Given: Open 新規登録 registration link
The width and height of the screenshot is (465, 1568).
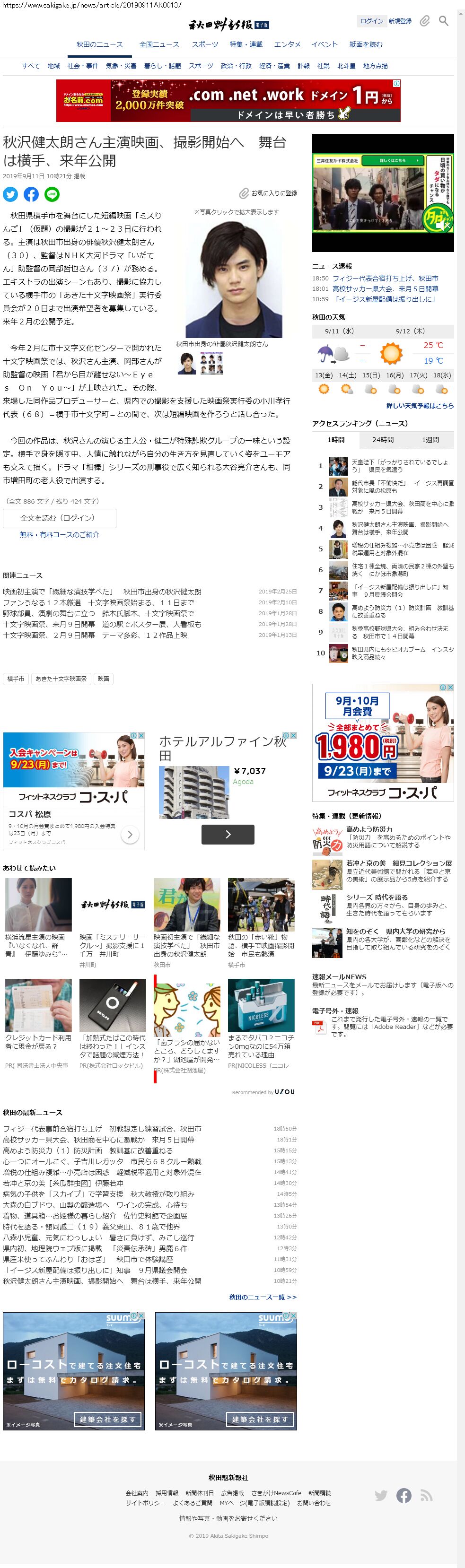Looking at the screenshot, I should point(400,21).
